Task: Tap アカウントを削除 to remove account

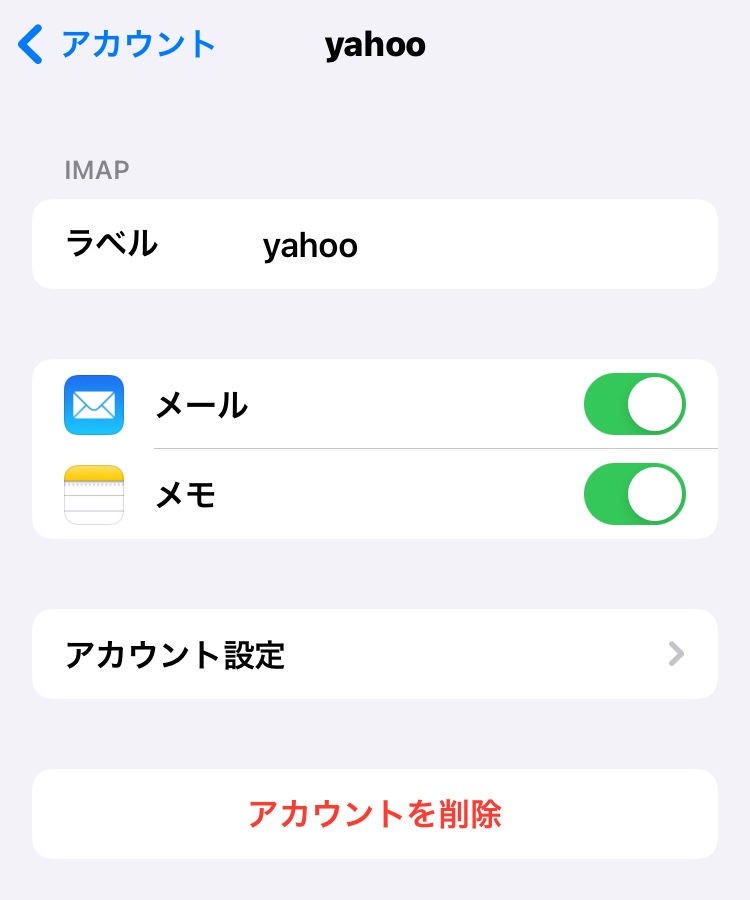Action: pos(374,814)
